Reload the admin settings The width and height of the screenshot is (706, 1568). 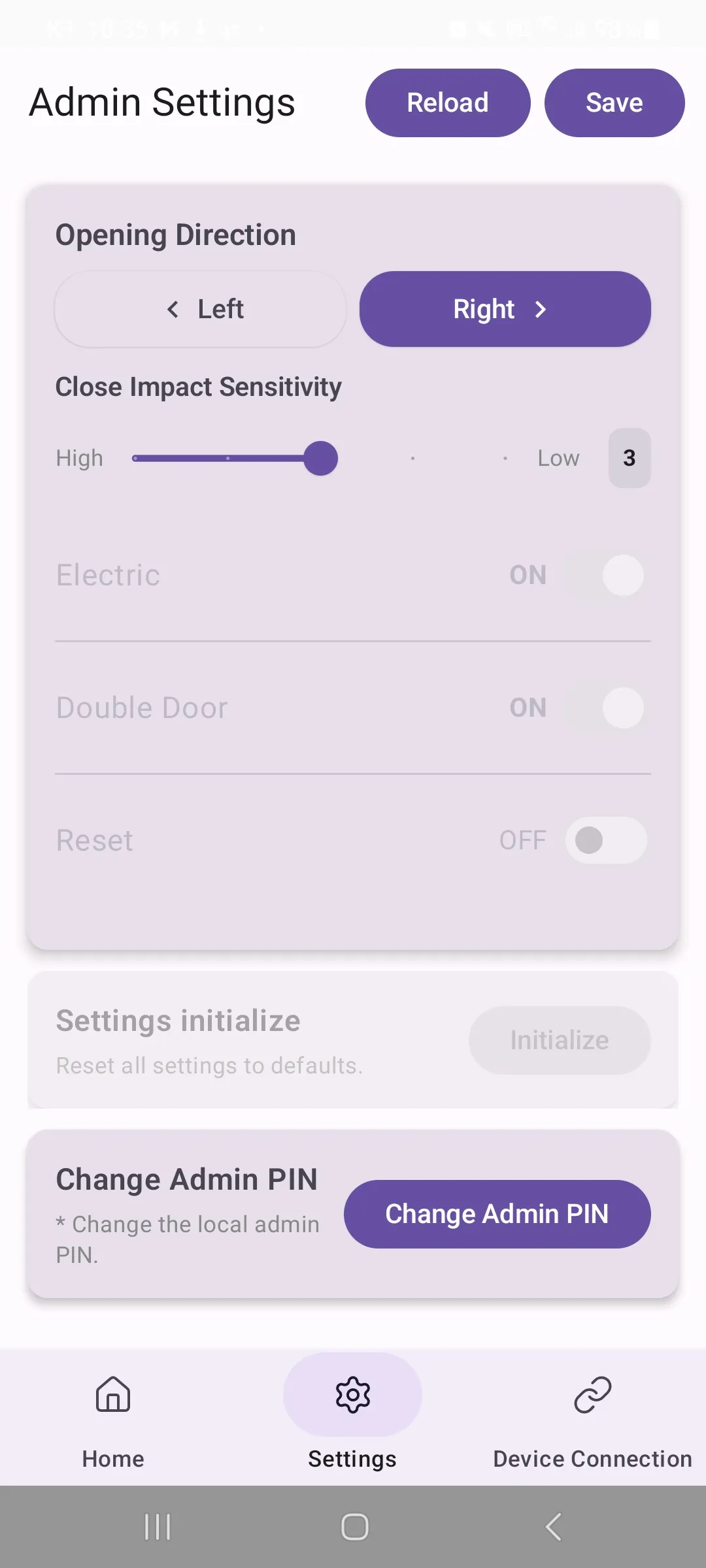point(448,103)
